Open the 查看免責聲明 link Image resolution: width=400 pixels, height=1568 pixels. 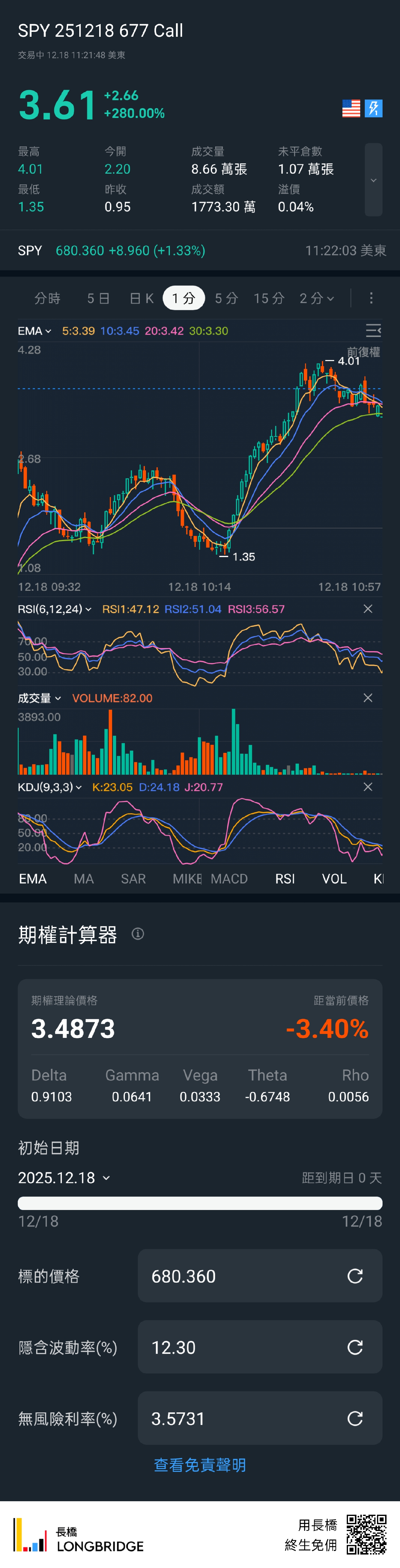click(x=200, y=1465)
